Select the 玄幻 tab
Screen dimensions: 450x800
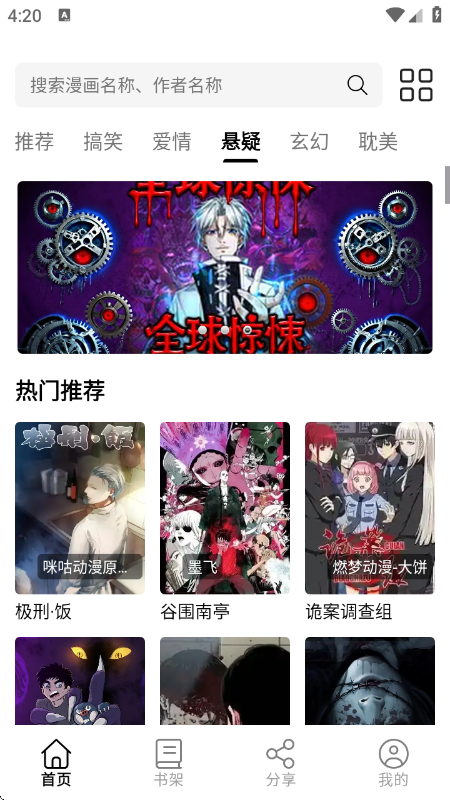pyautogui.click(x=309, y=141)
